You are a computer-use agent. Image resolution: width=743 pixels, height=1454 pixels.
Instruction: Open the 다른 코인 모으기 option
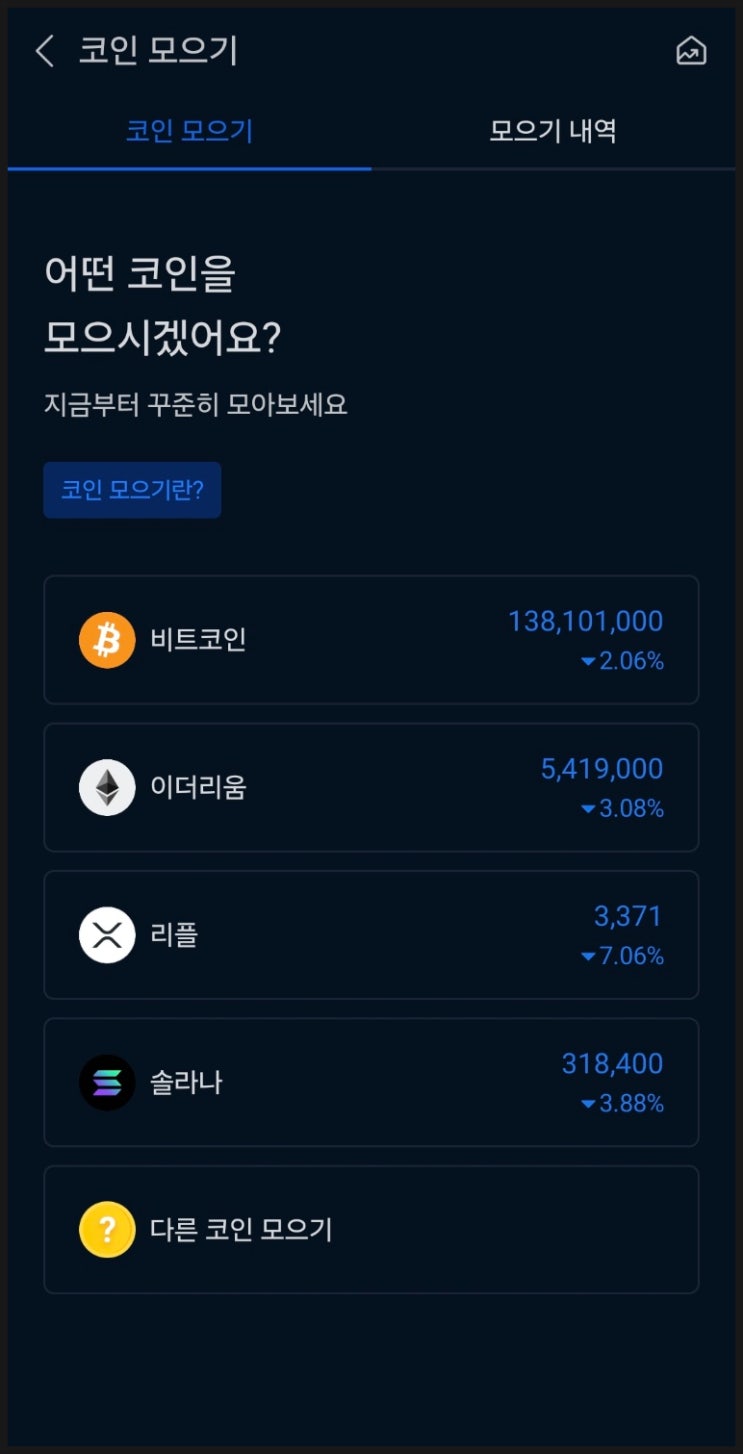click(x=371, y=1229)
